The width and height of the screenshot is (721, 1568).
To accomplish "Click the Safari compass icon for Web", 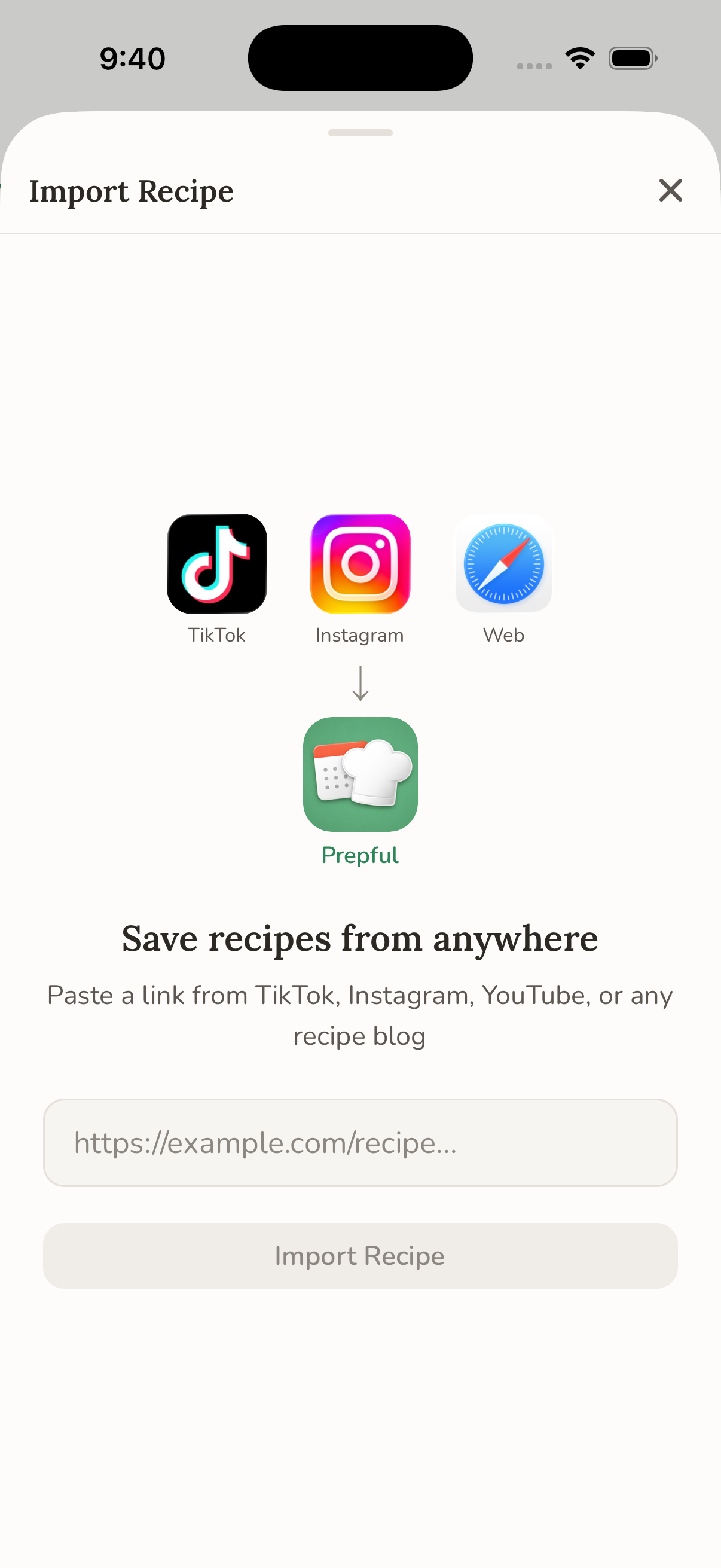I will tap(504, 563).
